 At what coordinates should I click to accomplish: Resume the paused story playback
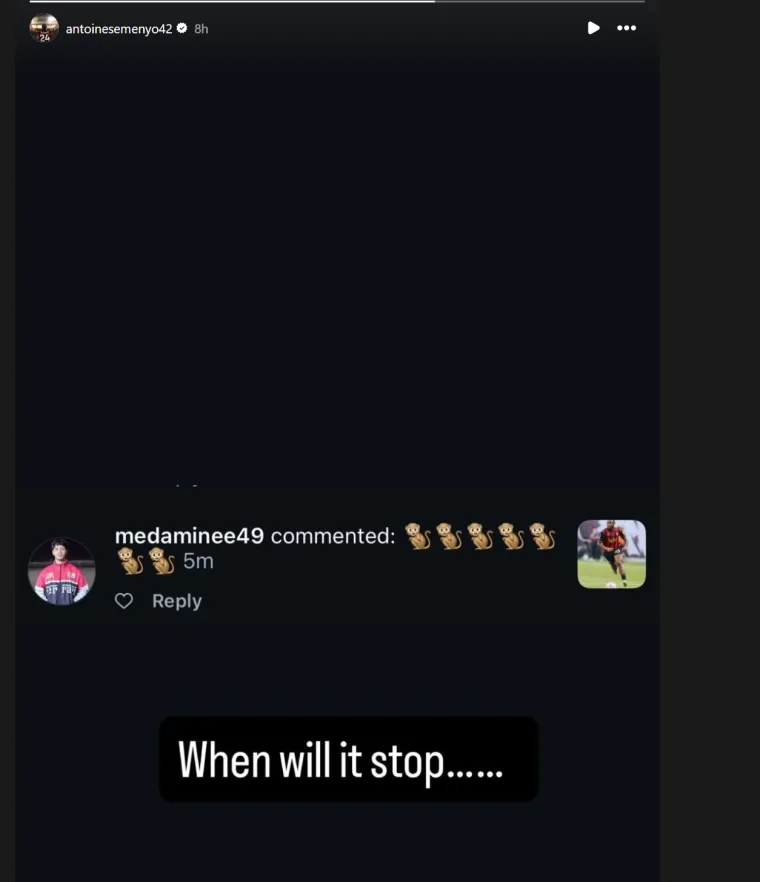593,28
